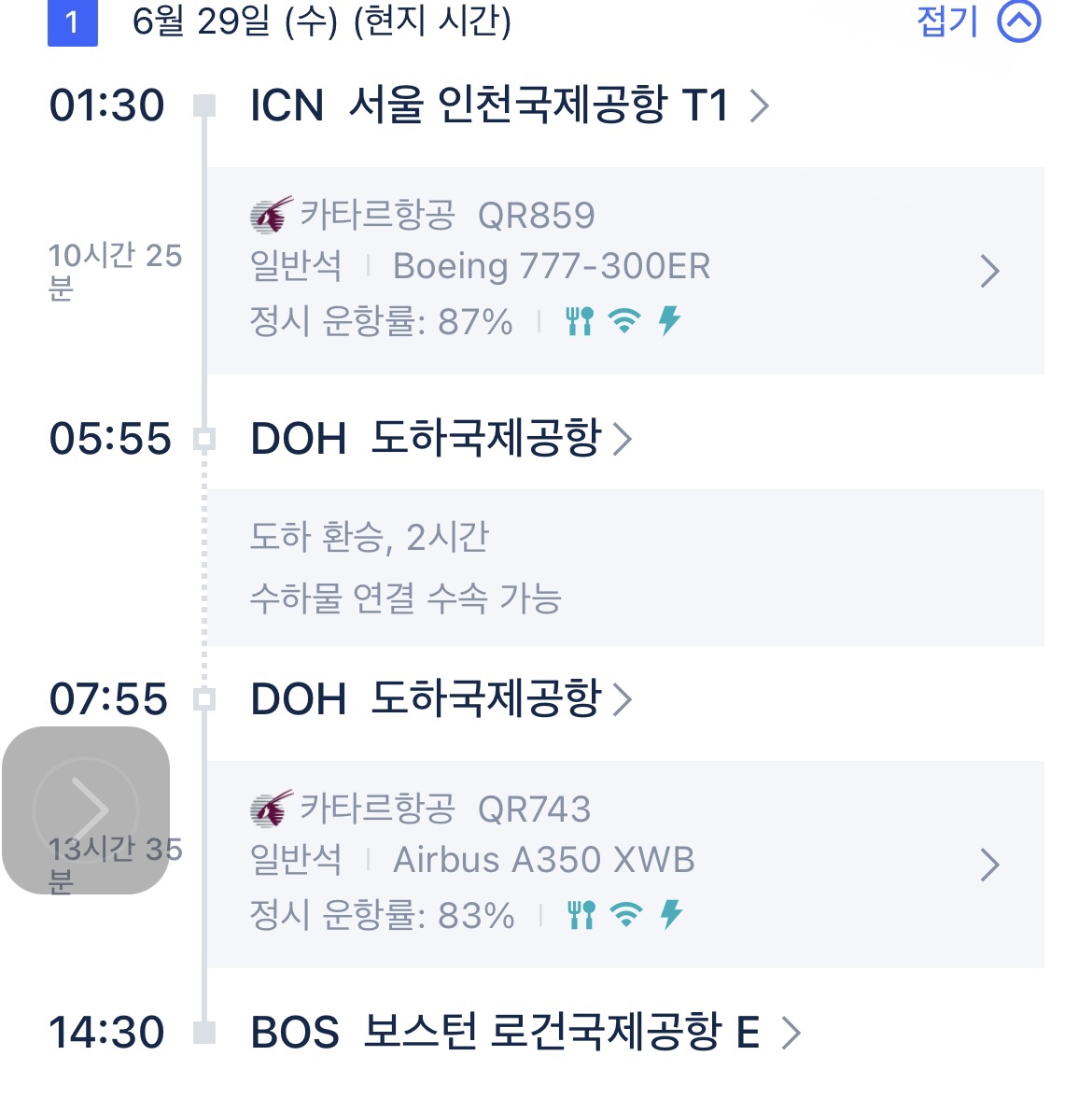Open the 05:55 DOH 도하국제공항 arrival info
1092x1098 pixels.
point(441,439)
